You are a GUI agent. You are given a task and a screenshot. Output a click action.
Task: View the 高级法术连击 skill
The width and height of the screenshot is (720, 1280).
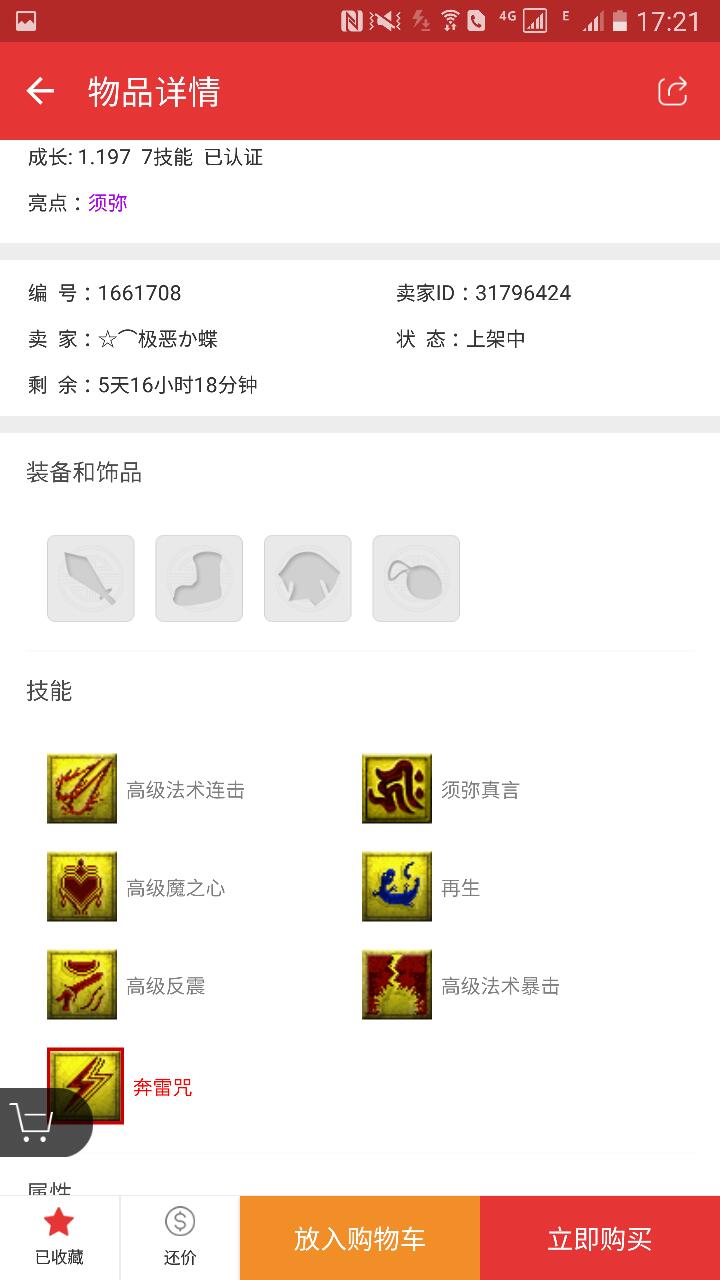[x=82, y=789]
